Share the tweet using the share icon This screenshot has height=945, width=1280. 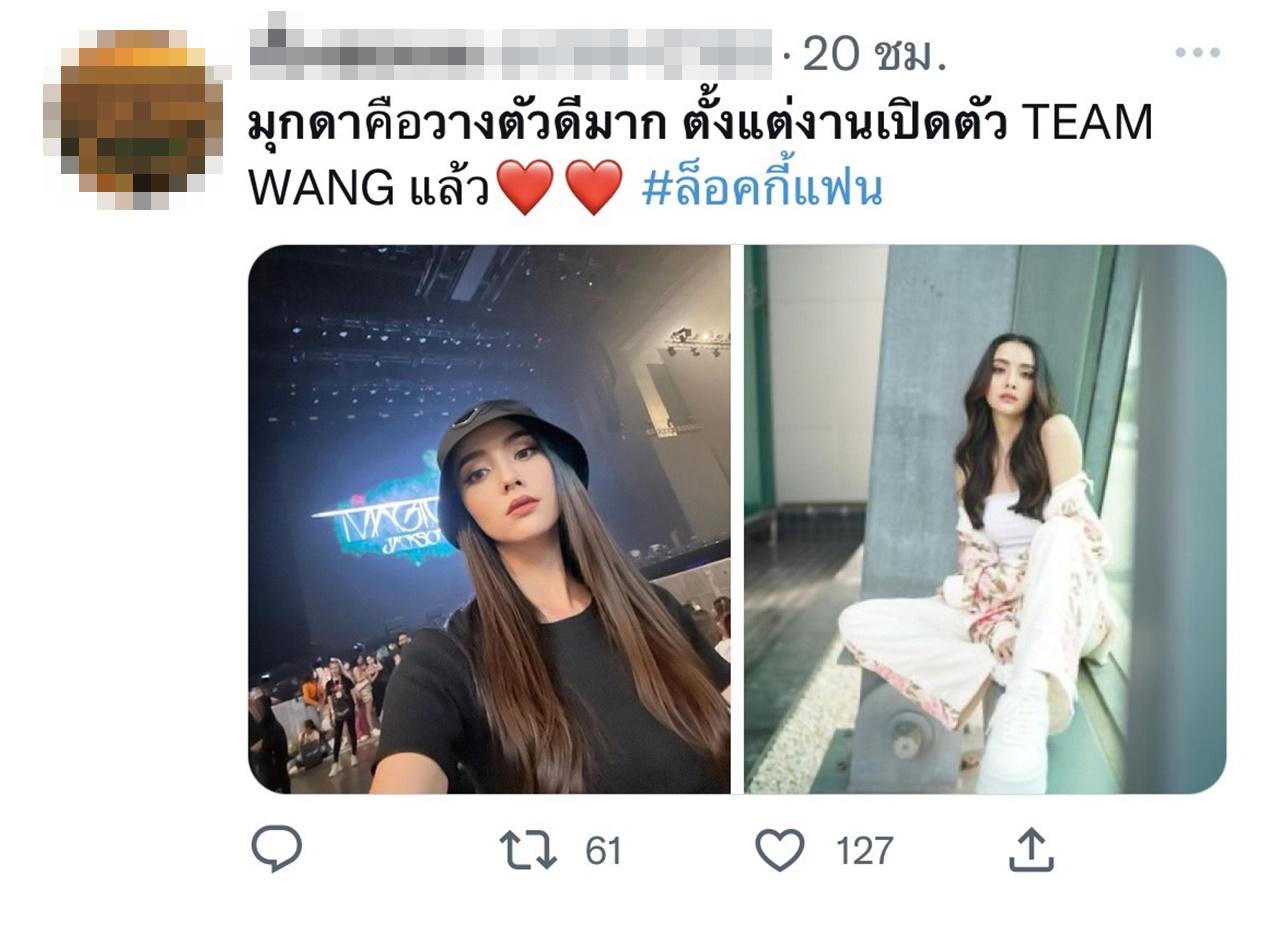click(1031, 851)
